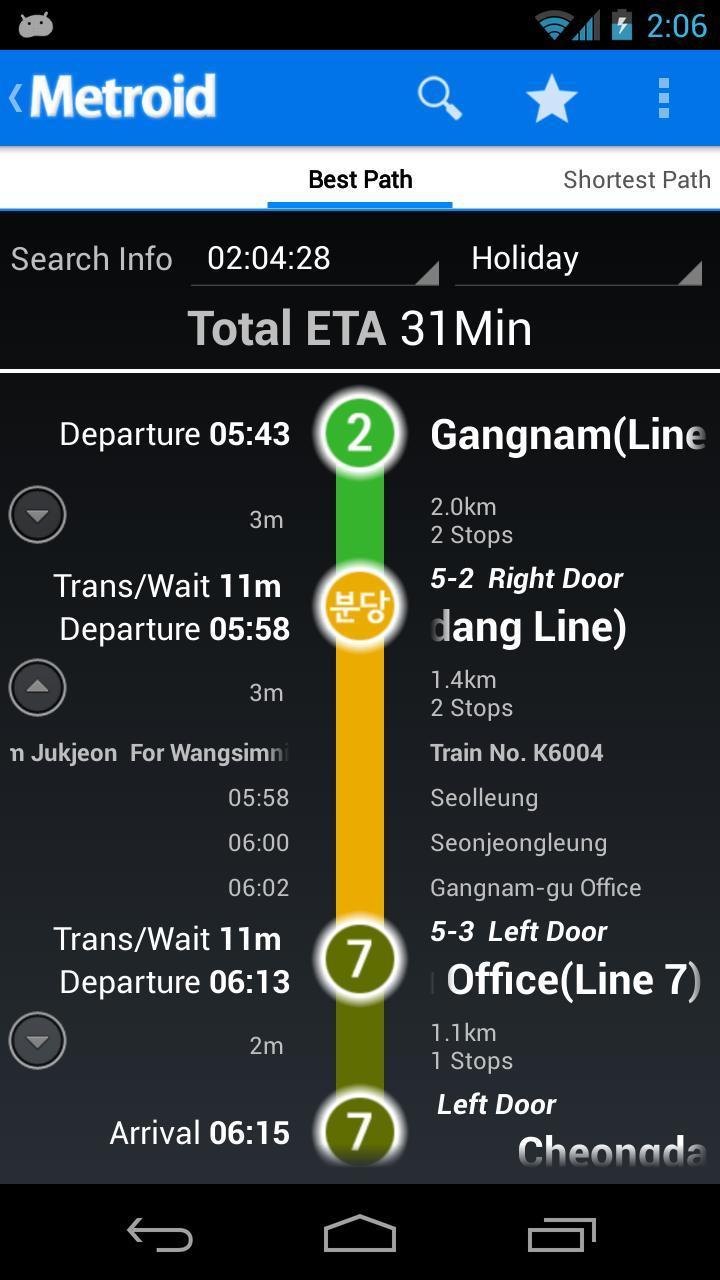This screenshot has height=1280, width=720.
Task: Expand the Gangnam Line 2 segment details
Action: point(38,515)
